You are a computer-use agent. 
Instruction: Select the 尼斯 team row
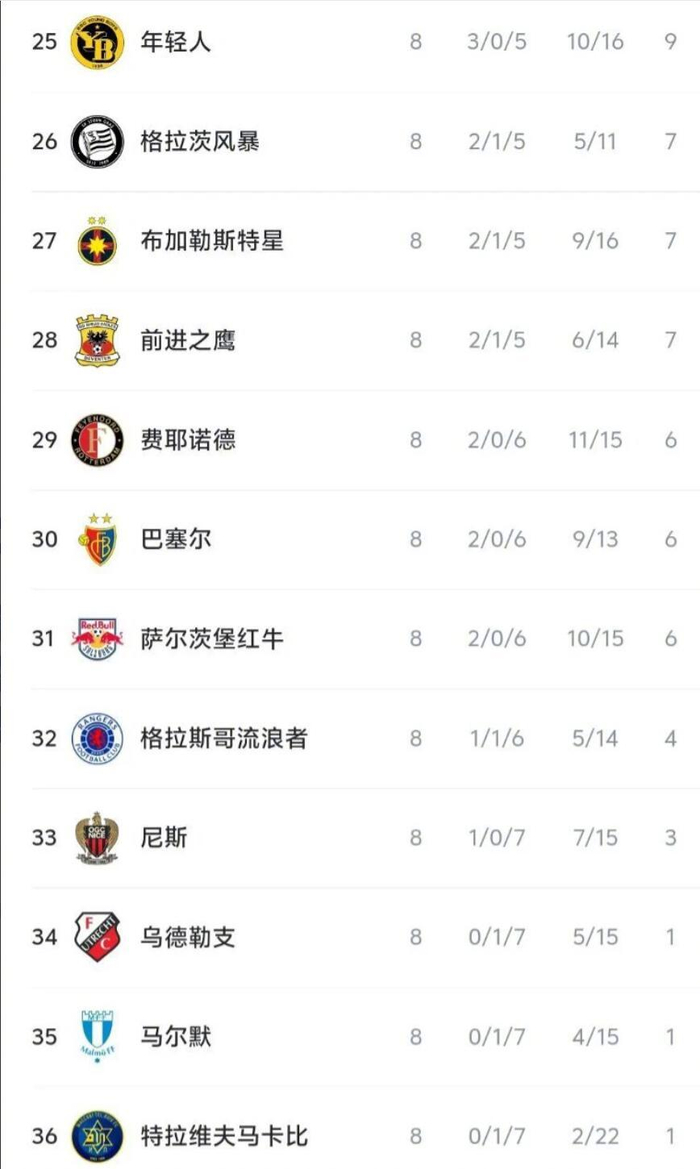click(164, 837)
